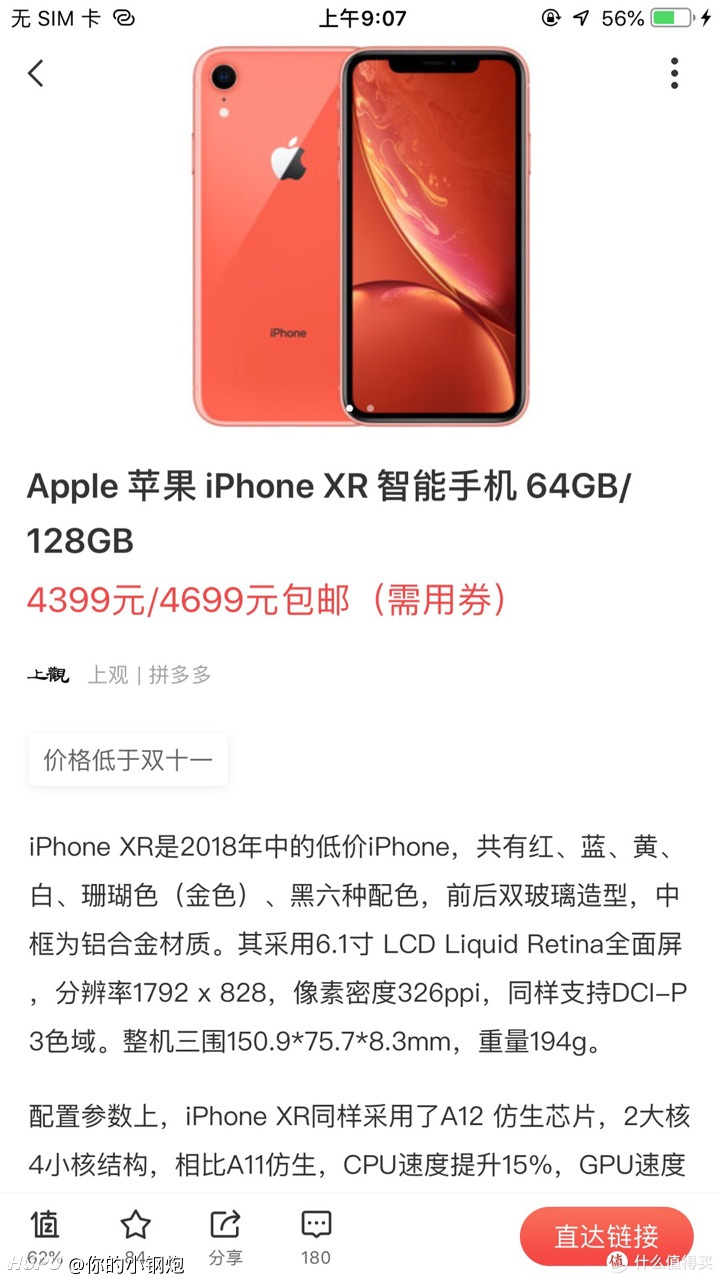This screenshot has width=720, height=1280.
Task: Favorite this deal with the star
Action: (x=135, y=1238)
